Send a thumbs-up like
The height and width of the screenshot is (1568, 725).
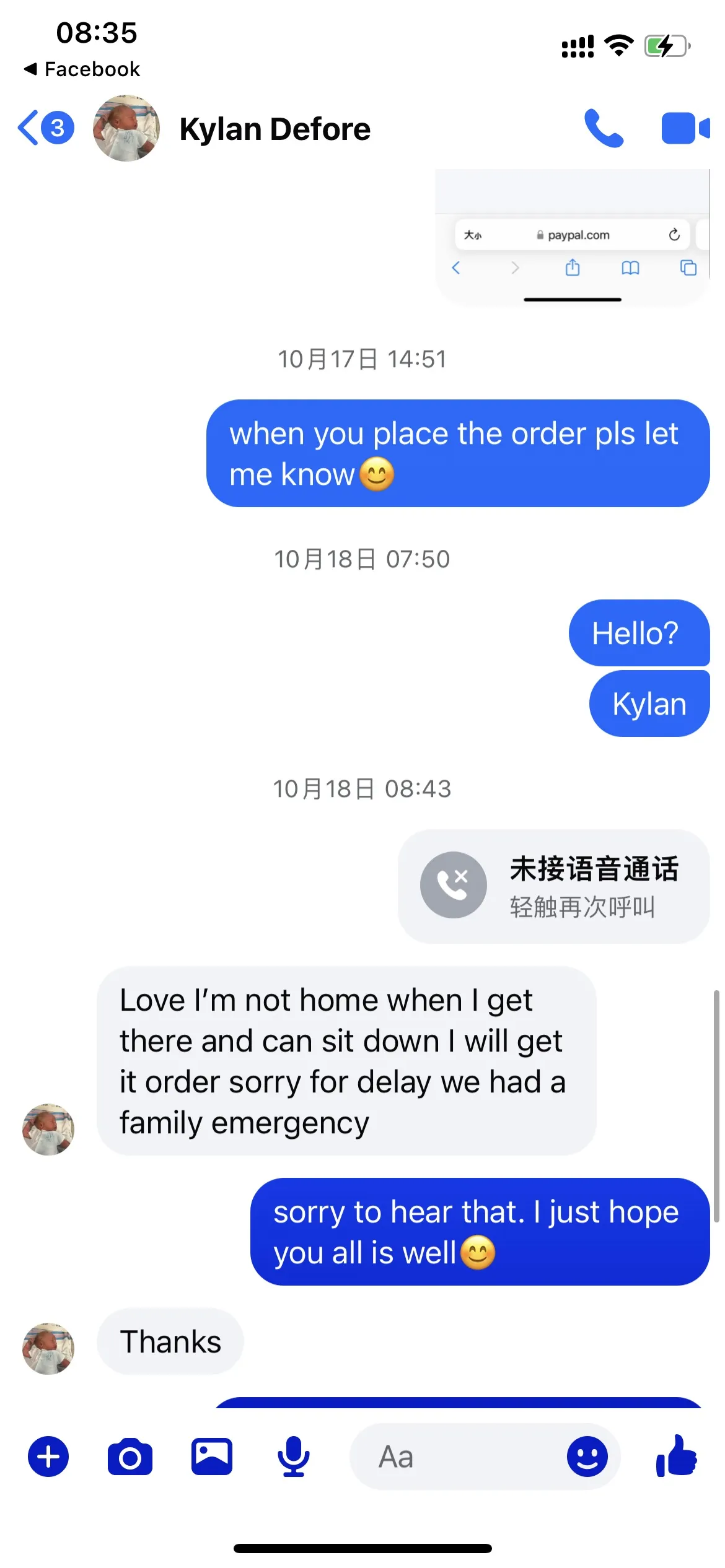point(677,1456)
